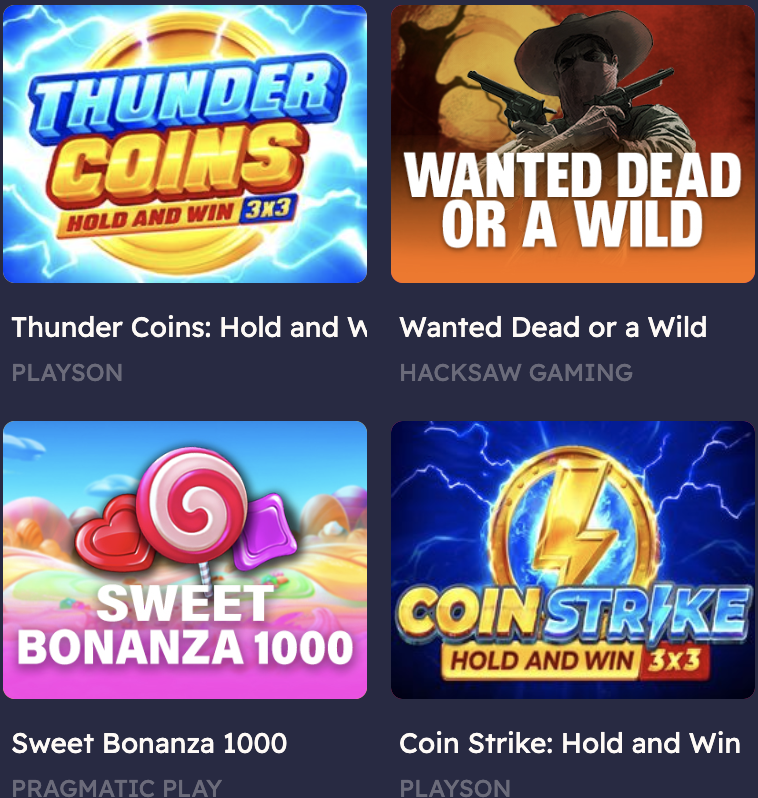The width and height of the screenshot is (758, 798).
Task: Select the Sweet Bonanza 1000 game
Action: [x=185, y=559]
